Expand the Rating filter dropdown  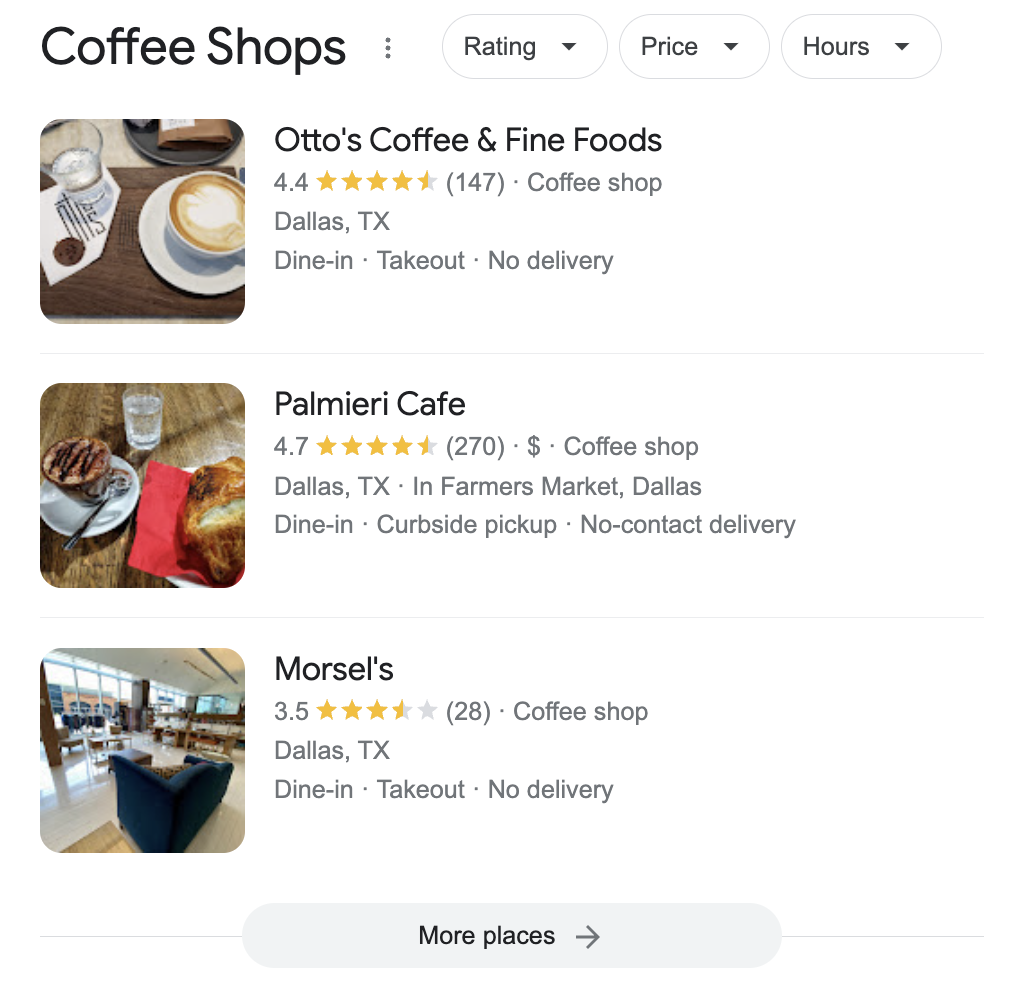[x=524, y=47]
